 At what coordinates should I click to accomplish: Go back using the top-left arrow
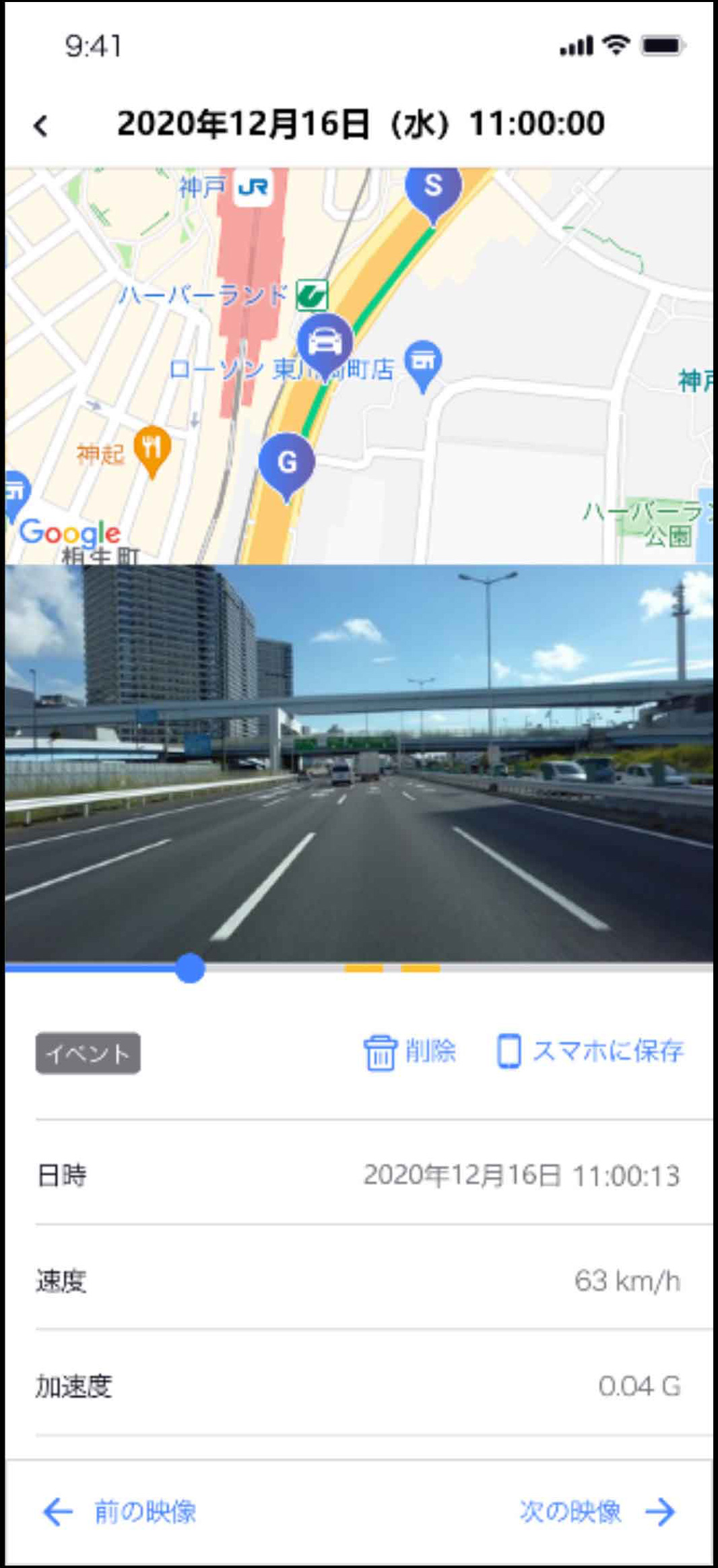pyautogui.click(x=41, y=125)
